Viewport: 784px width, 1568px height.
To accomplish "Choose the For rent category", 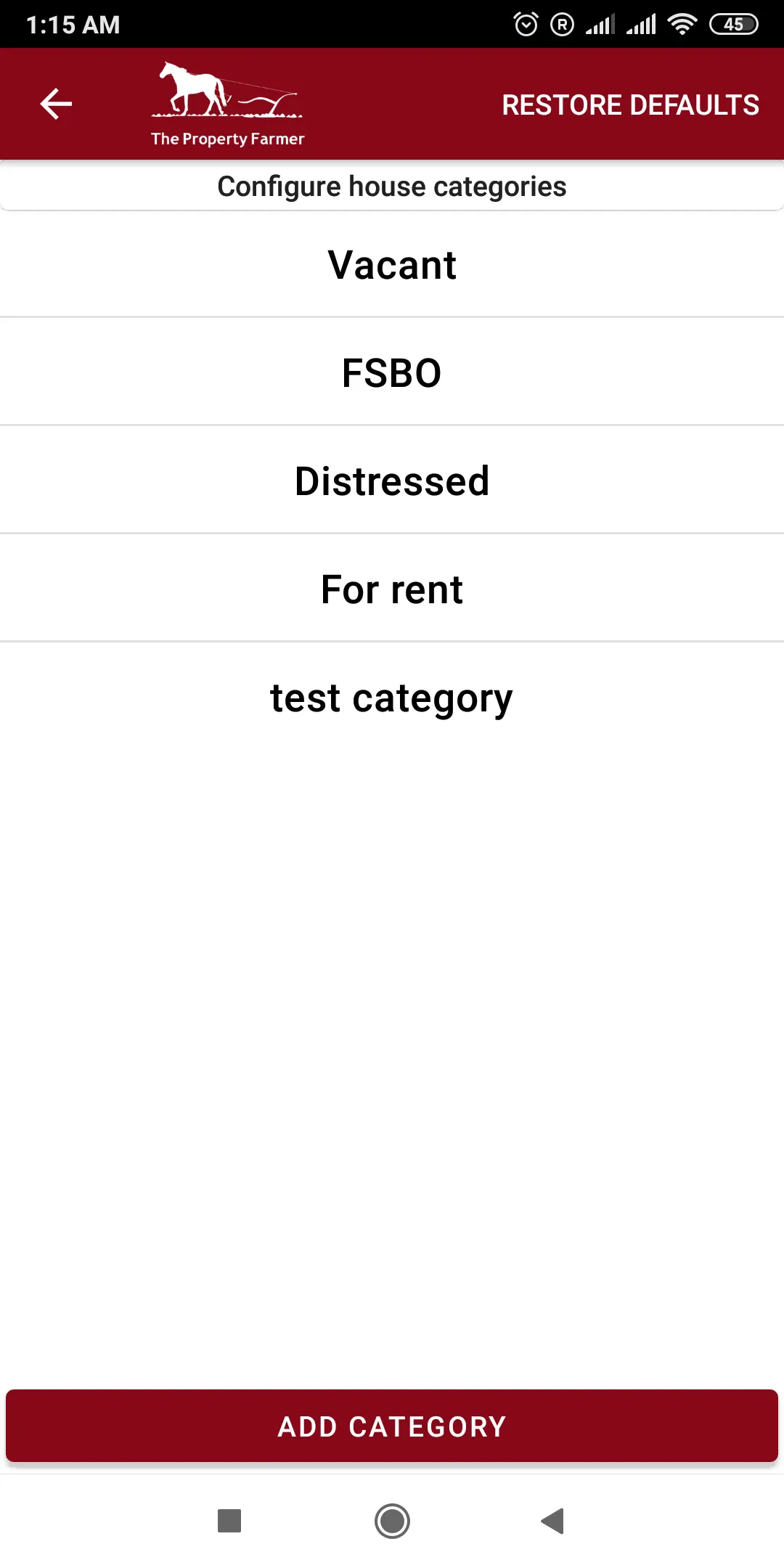I will 392,589.
